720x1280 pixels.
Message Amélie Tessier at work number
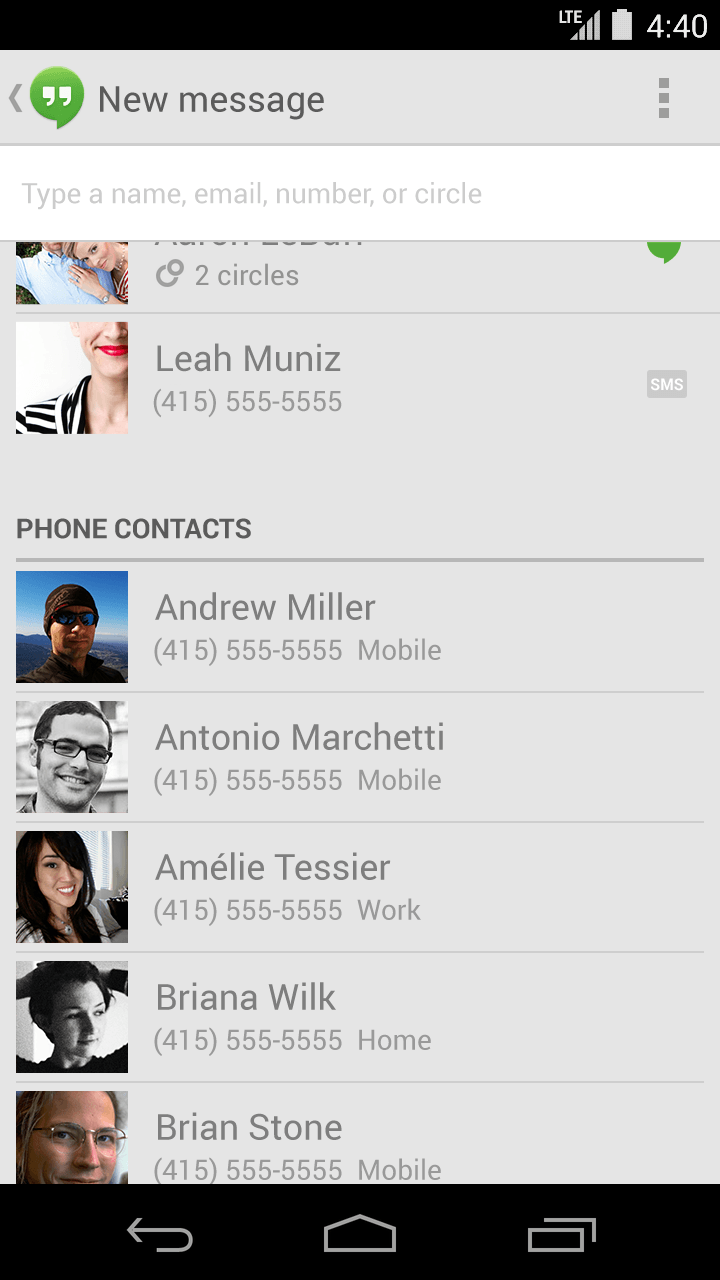point(360,887)
